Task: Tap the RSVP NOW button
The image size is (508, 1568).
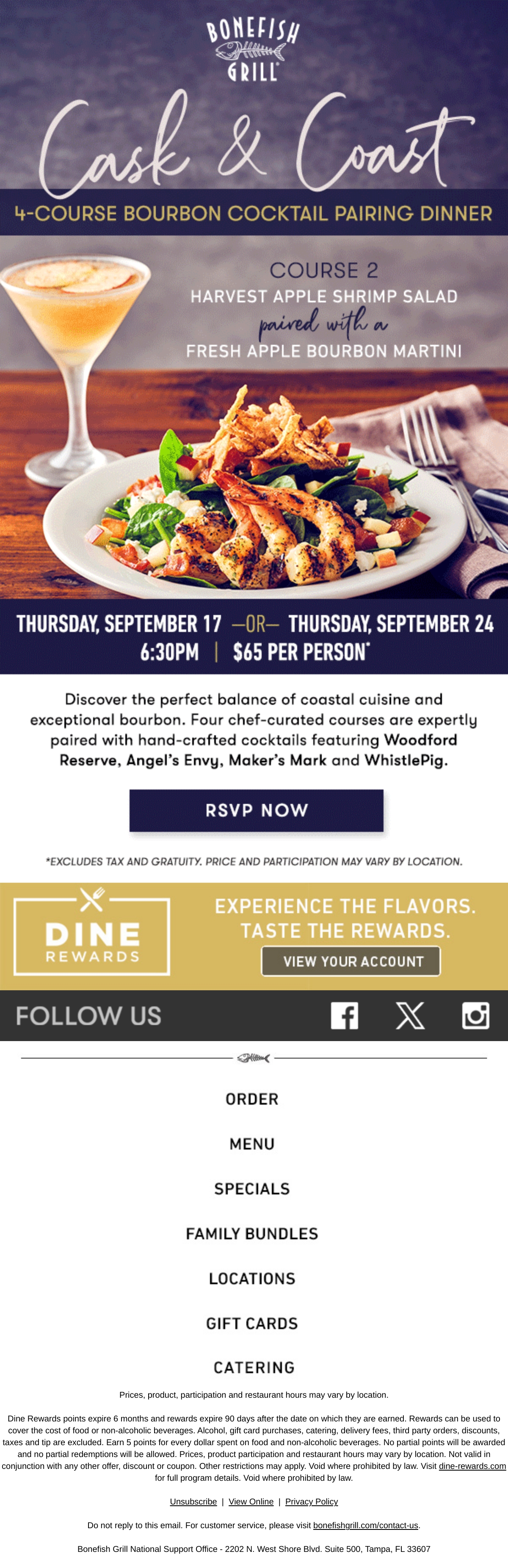Action: tap(256, 810)
